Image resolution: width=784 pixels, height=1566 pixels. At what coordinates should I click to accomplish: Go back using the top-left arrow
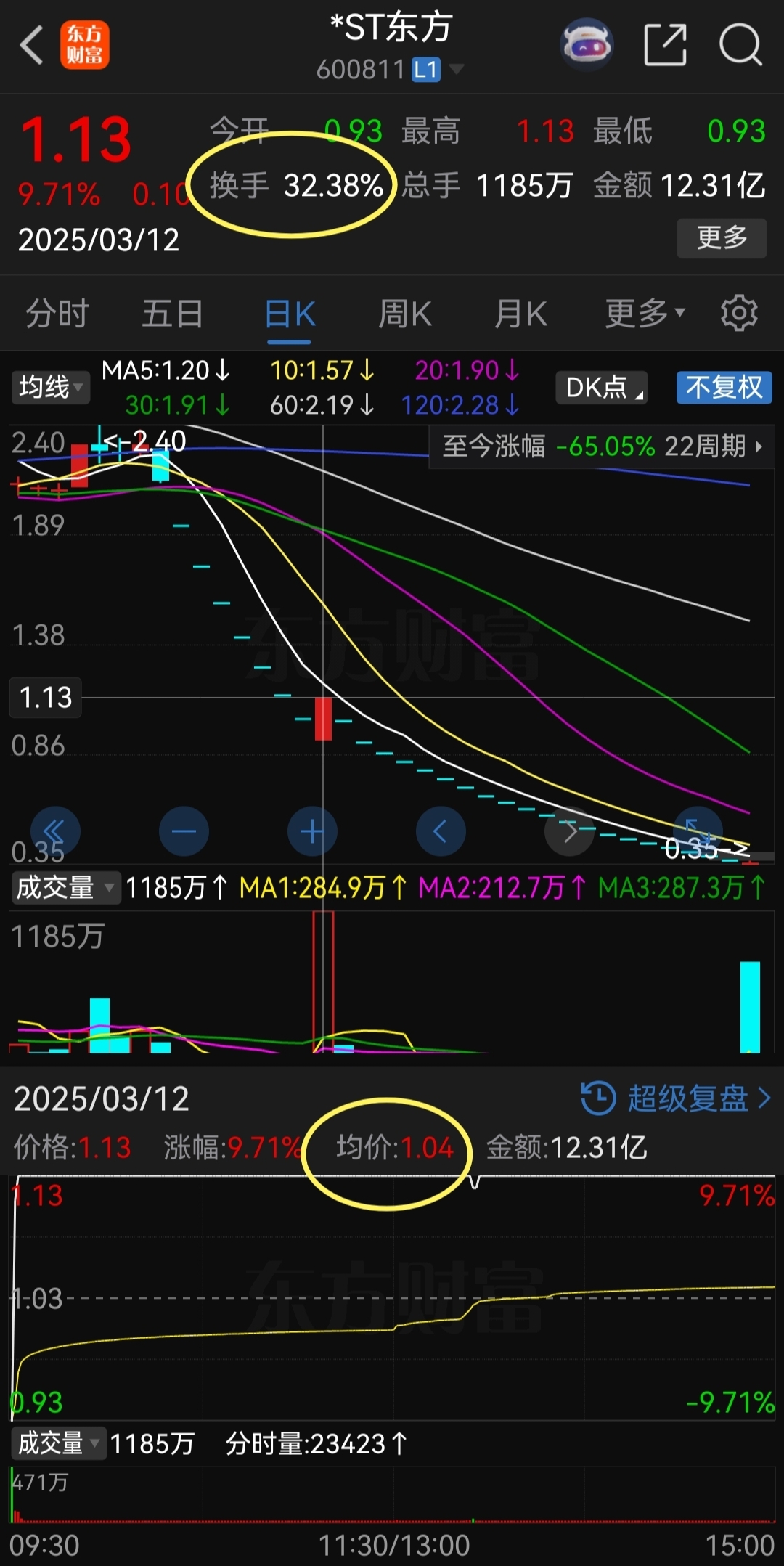(32, 46)
